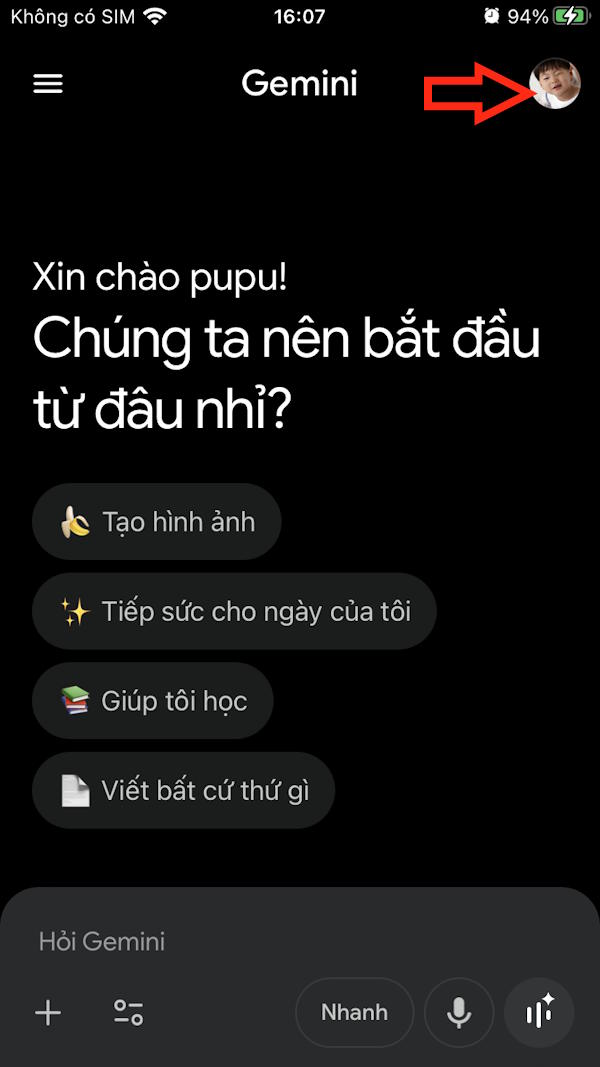Start voice input with the microphone
600x1067 pixels.
click(x=459, y=1013)
